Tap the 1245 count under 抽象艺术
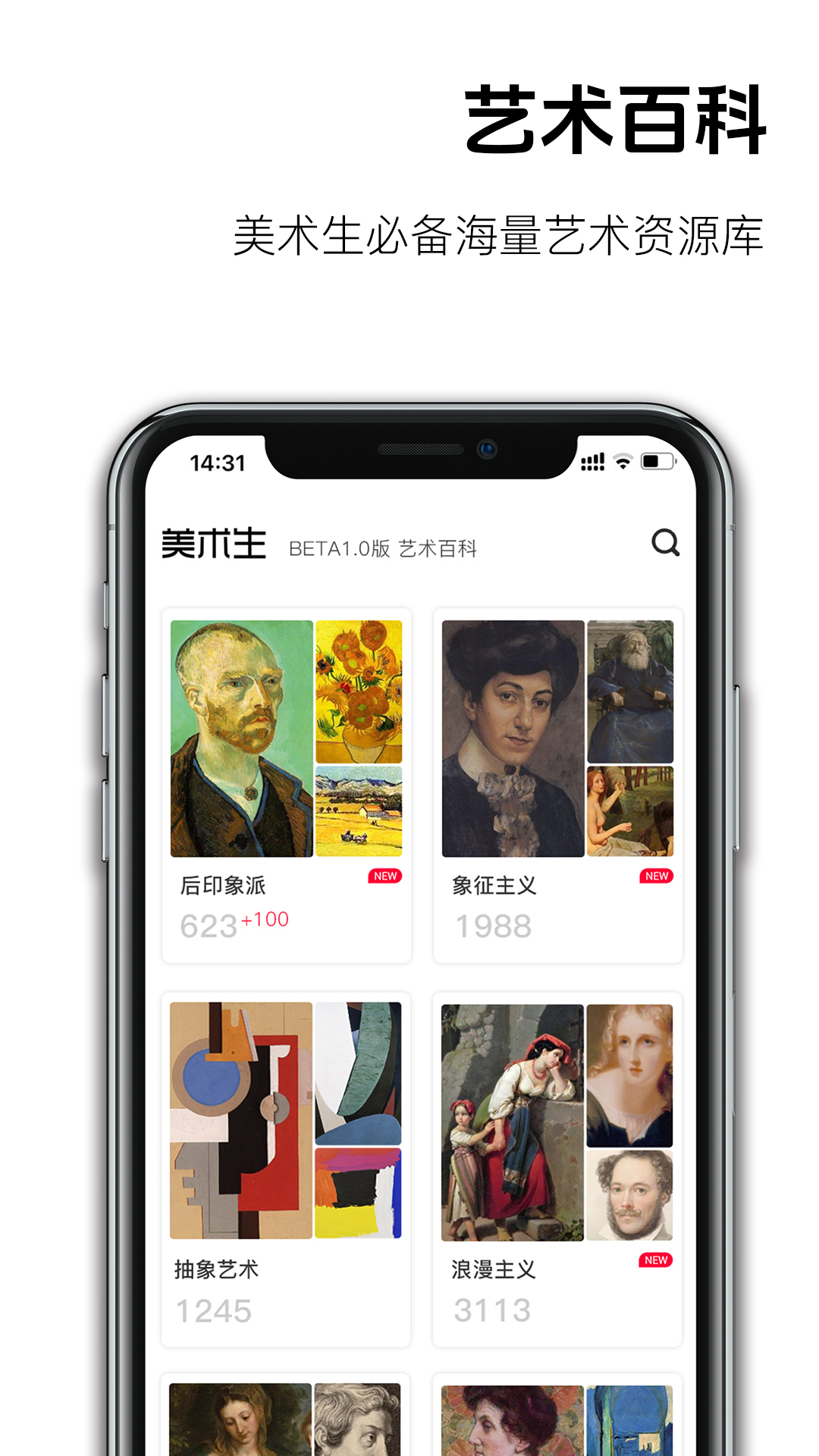 (215, 1310)
